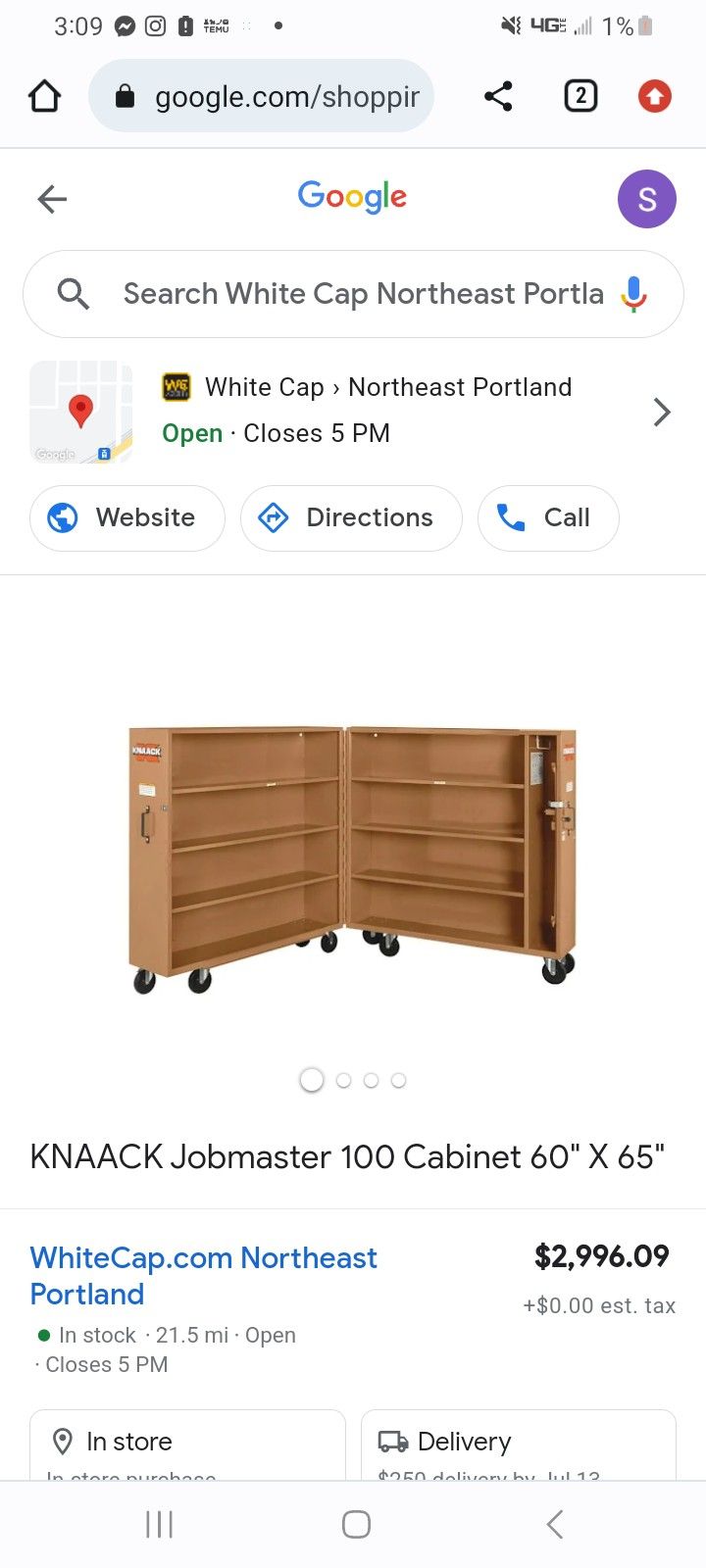Open the White Cap store map thumbnail
The image size is (706, 1568).
point(81,412)
